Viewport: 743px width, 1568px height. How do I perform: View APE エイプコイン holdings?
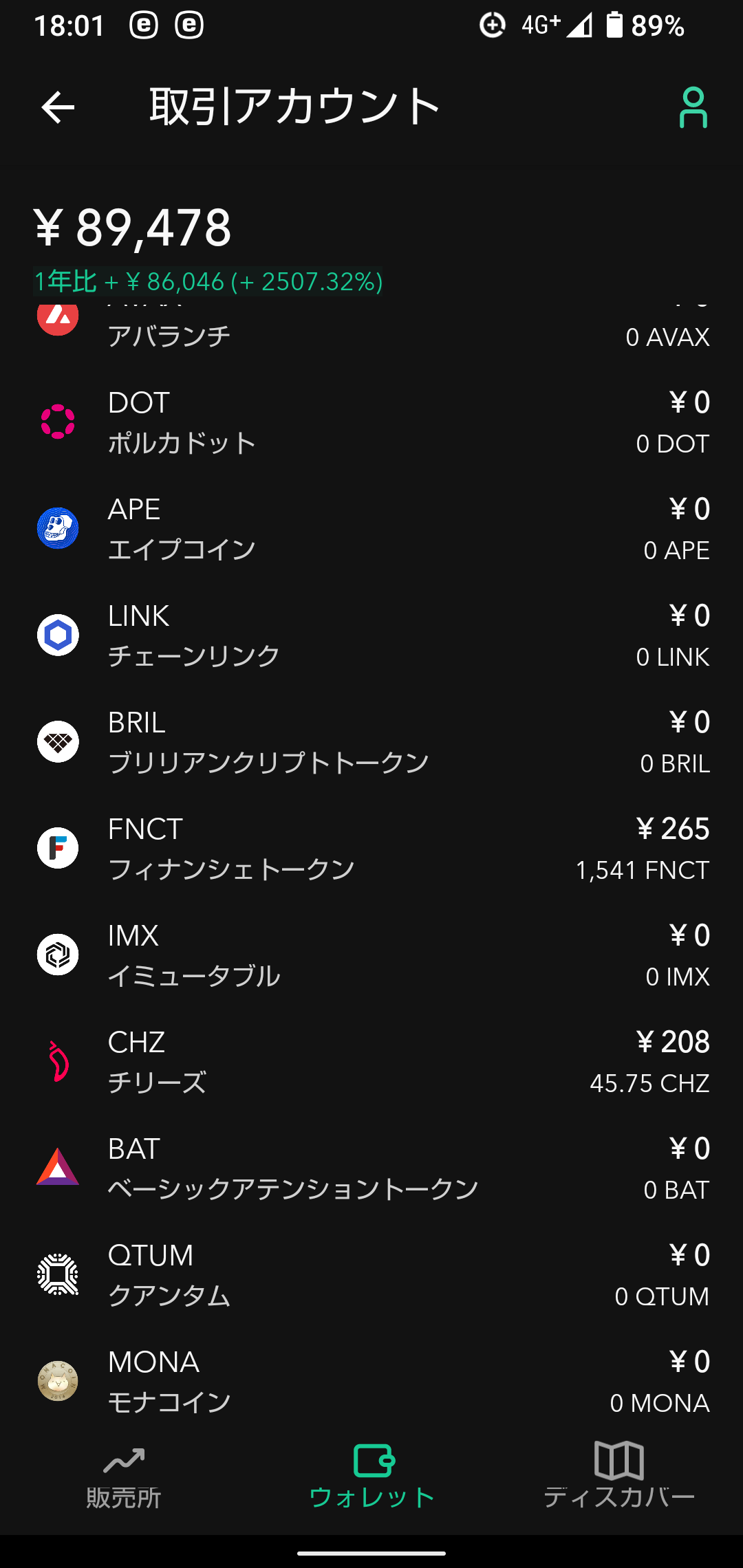point(371,529)
